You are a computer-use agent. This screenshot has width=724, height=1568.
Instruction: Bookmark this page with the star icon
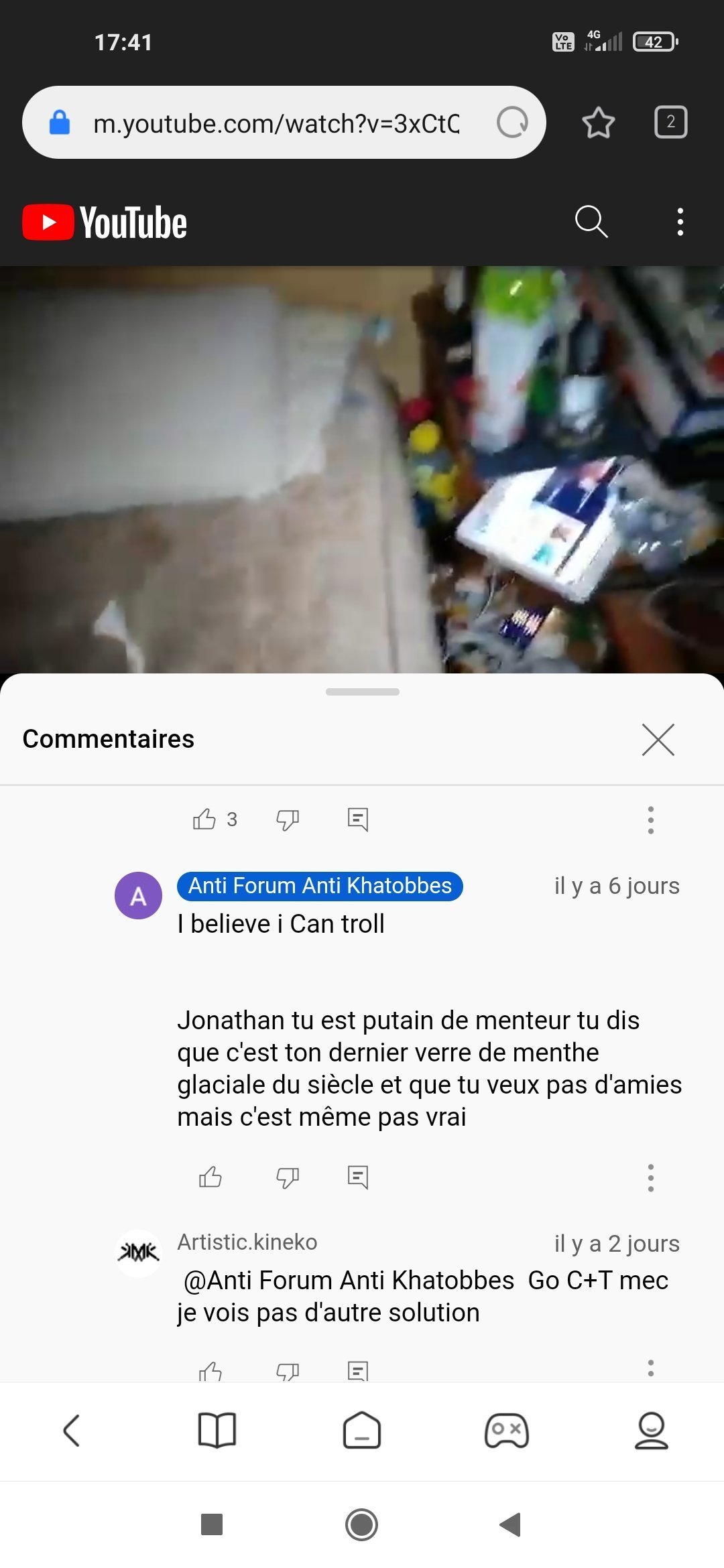(x=598, y=123)
